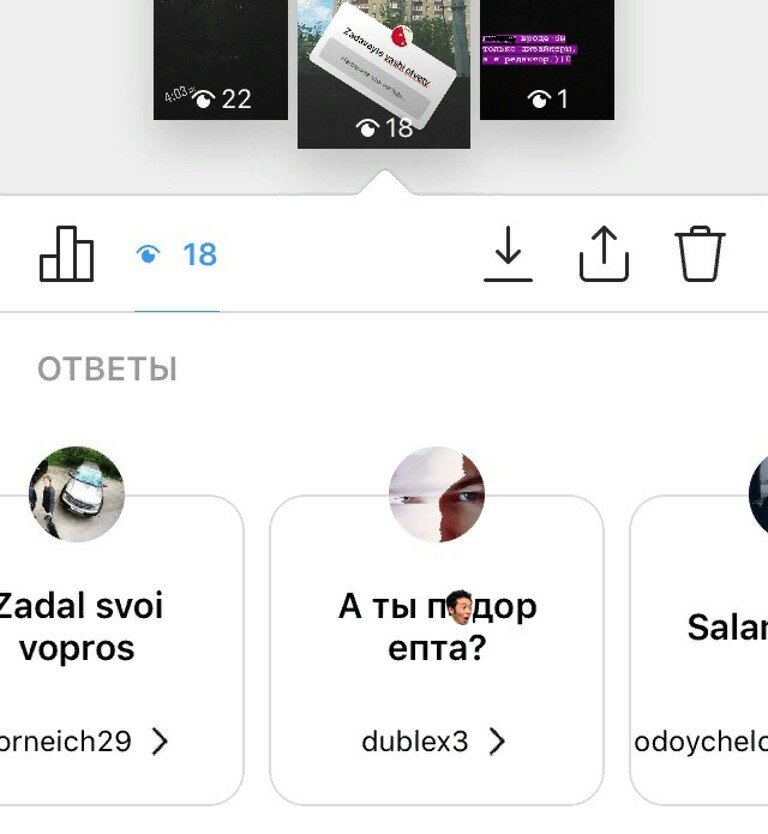Download this story

point(508,254)
